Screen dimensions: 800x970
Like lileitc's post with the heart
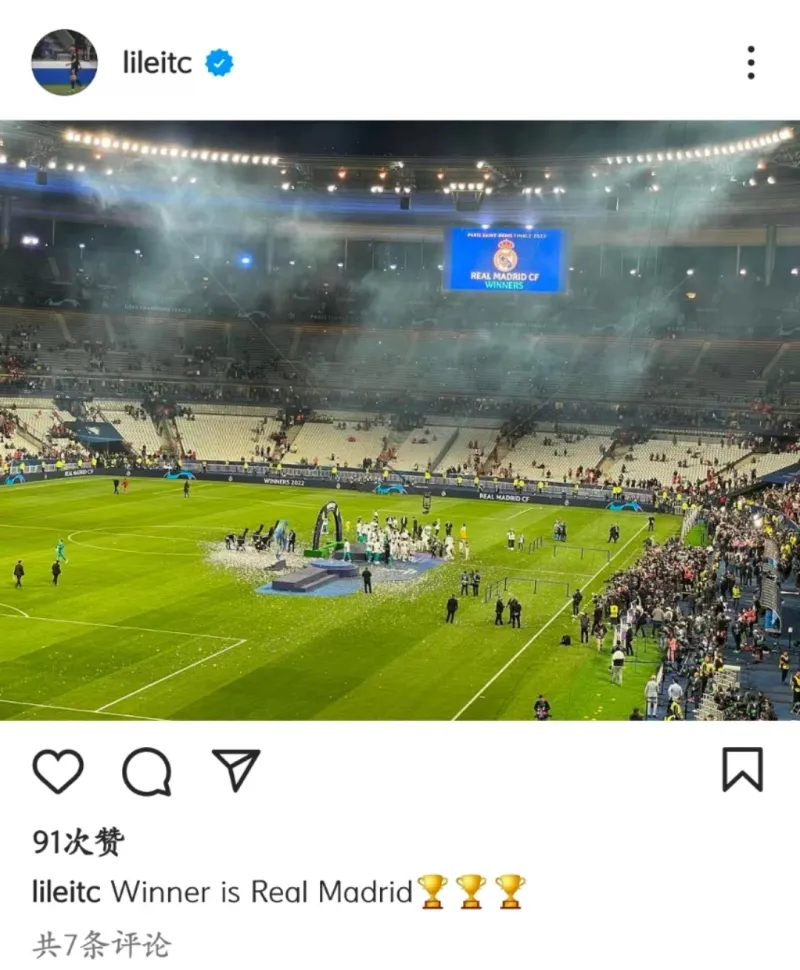58,771
